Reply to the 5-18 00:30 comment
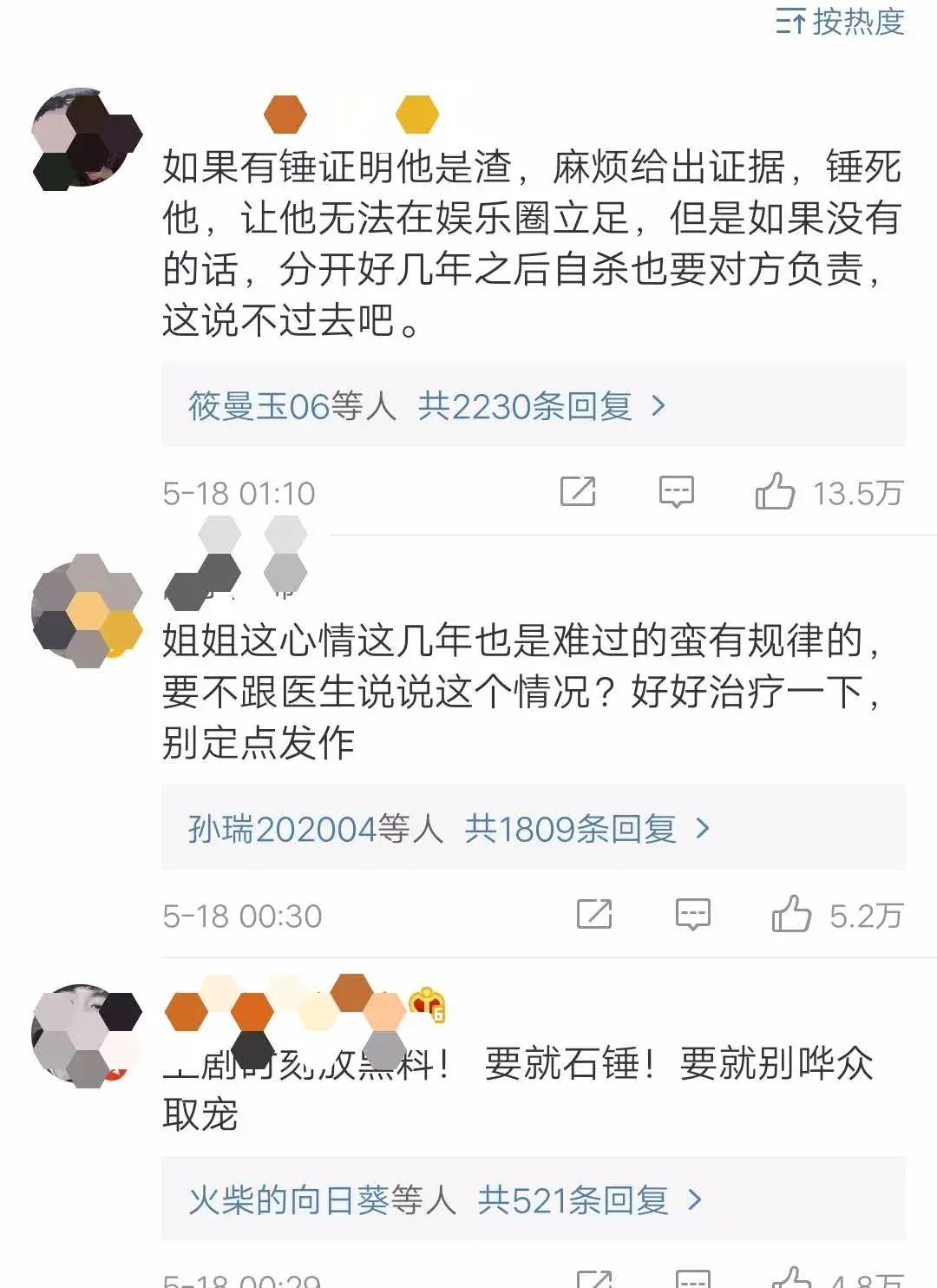This screenshot has width=937, height=1288. click(x=692, y=915)
